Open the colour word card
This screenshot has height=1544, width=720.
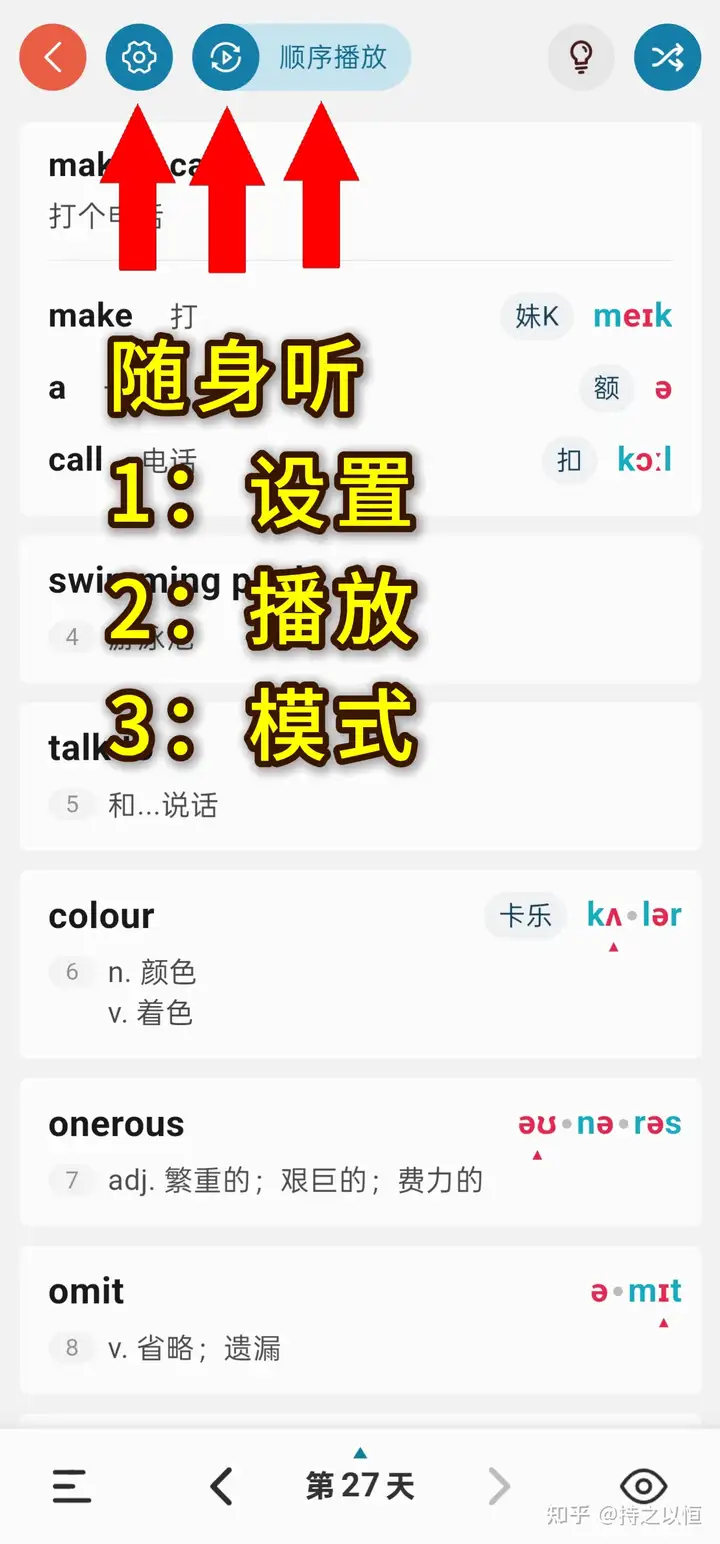pos(360,964)
